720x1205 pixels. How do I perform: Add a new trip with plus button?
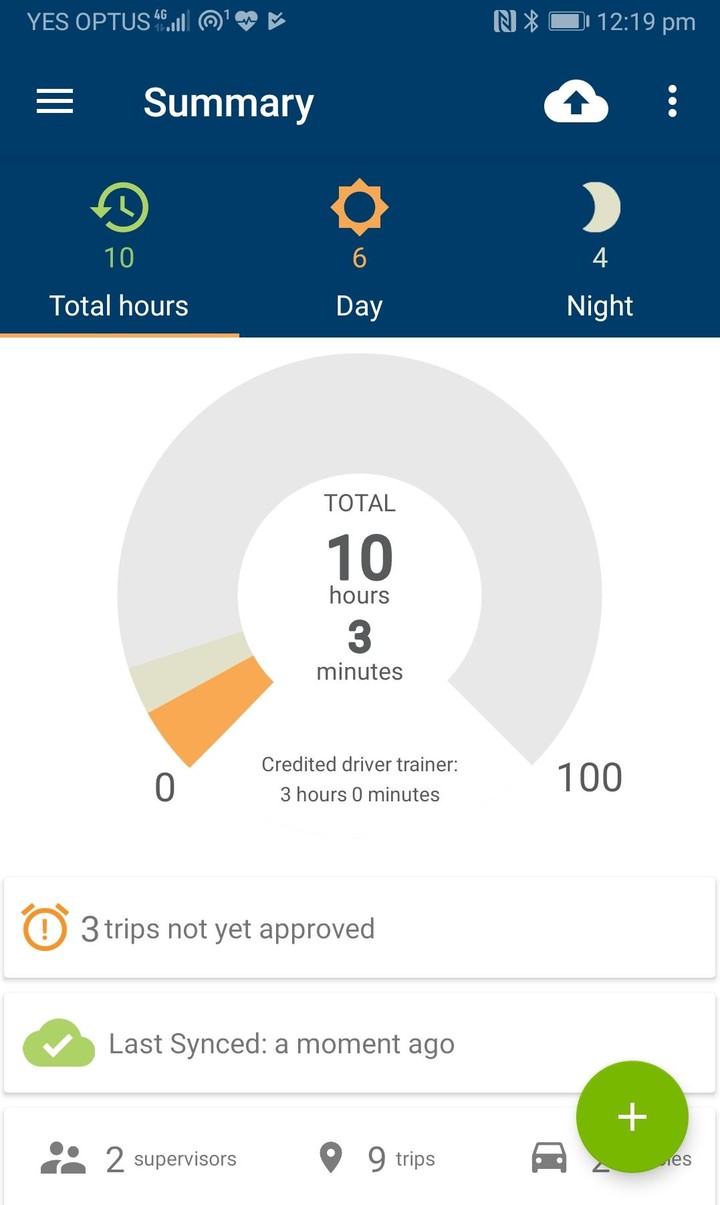pos(632,1117)
